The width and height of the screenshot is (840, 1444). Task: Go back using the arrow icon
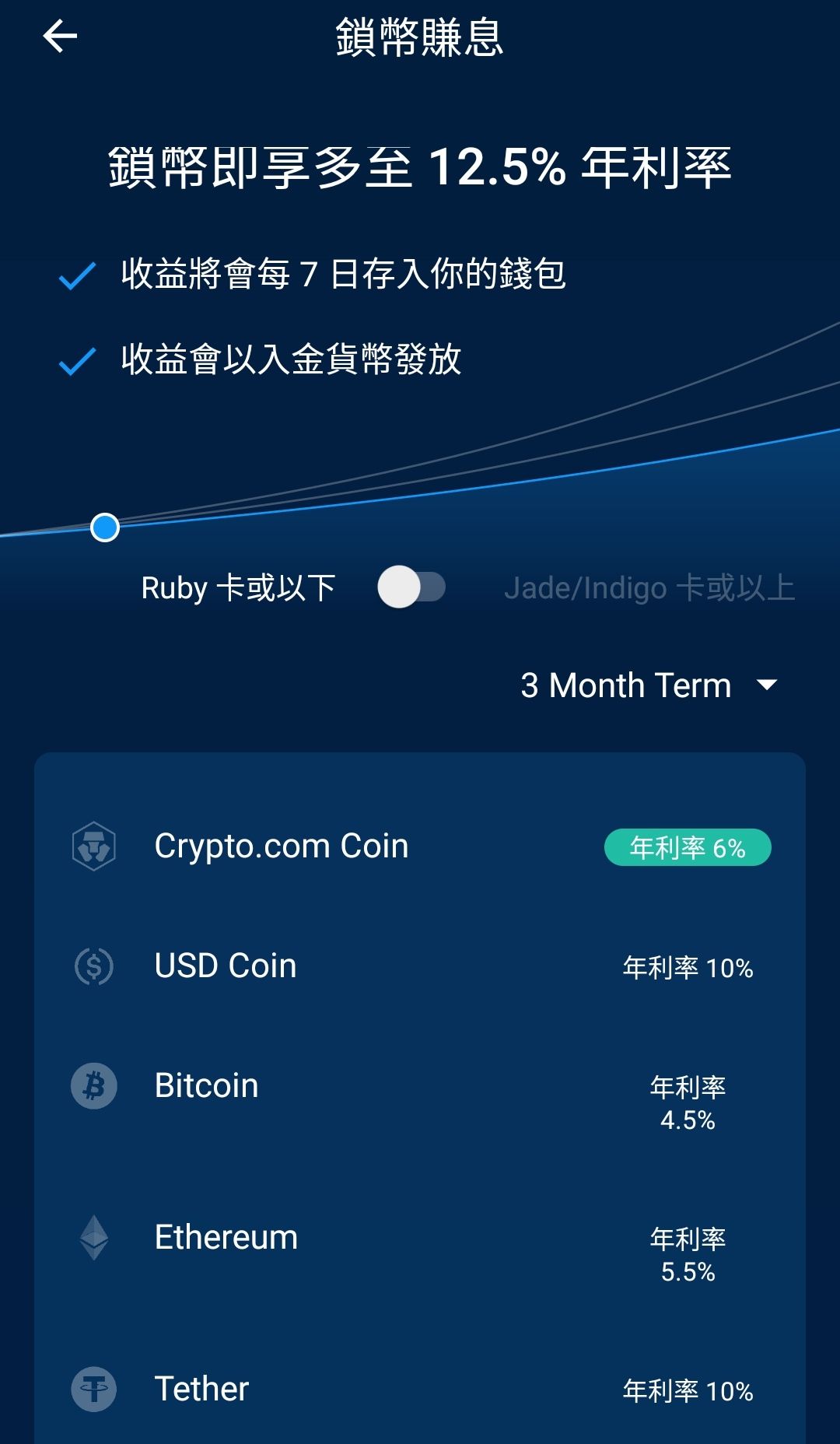pos(60,37)
